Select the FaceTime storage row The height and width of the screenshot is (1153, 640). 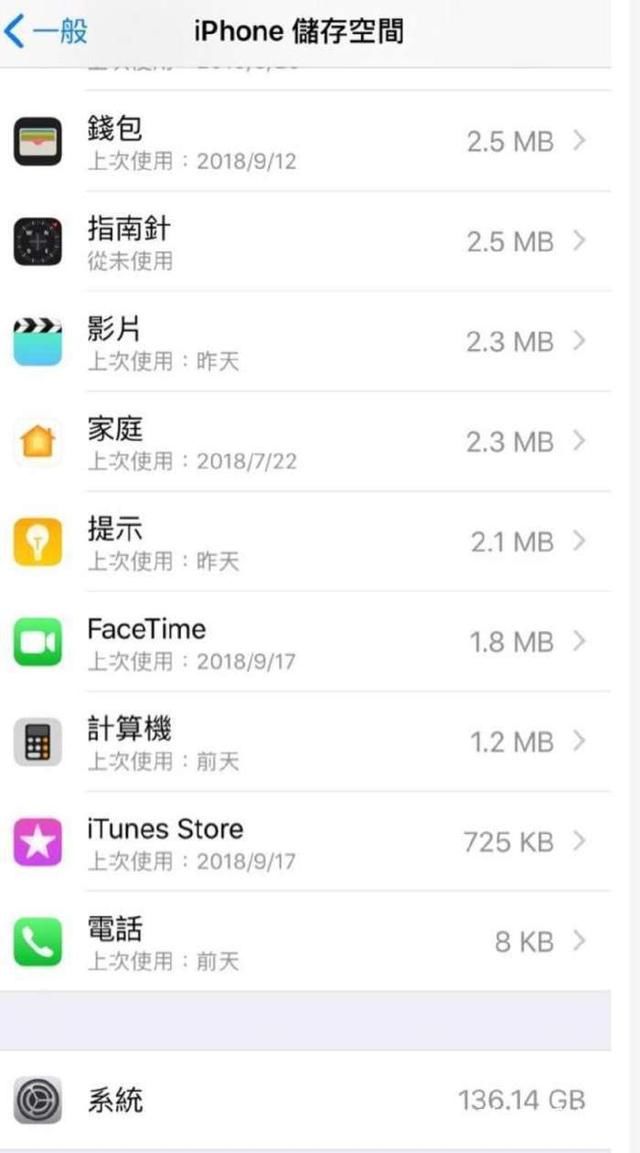(305, 641)
